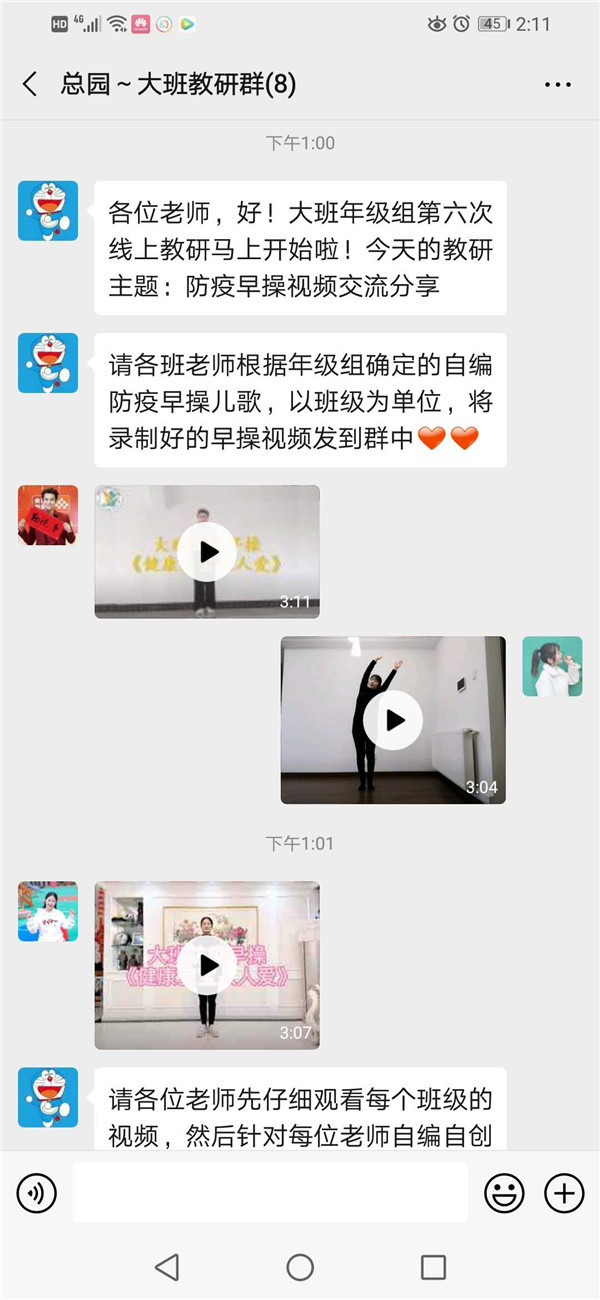Switch to voice message input
600x1300 pixels.
tap(37, 1192)
